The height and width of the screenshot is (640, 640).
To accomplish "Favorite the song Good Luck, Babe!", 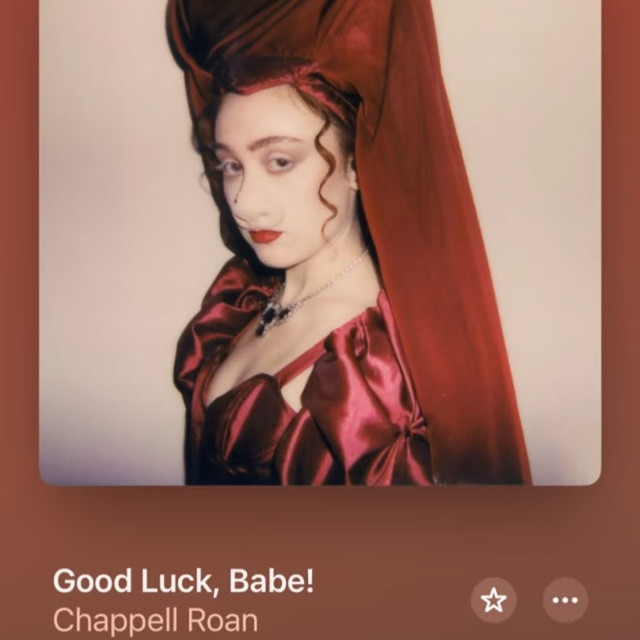I will pos(494,600).
